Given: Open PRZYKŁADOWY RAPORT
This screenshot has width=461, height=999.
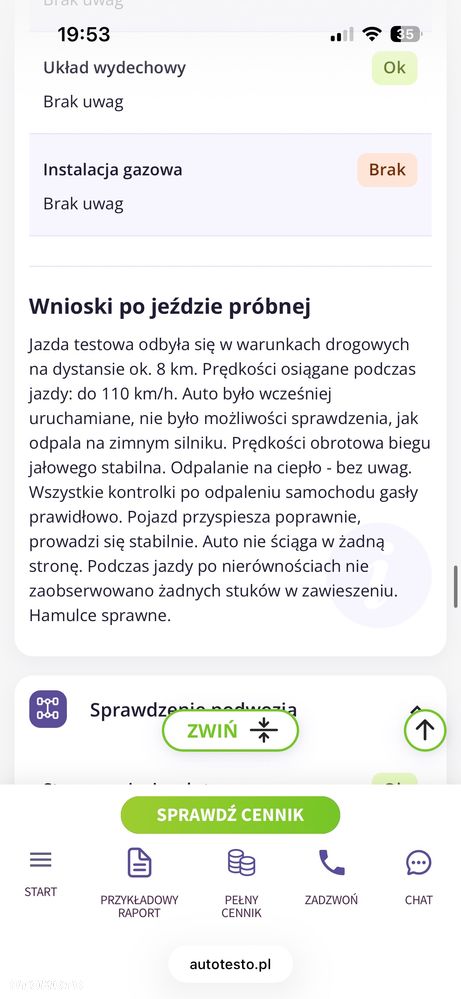Looking at the screenshot, I should 139,882.
